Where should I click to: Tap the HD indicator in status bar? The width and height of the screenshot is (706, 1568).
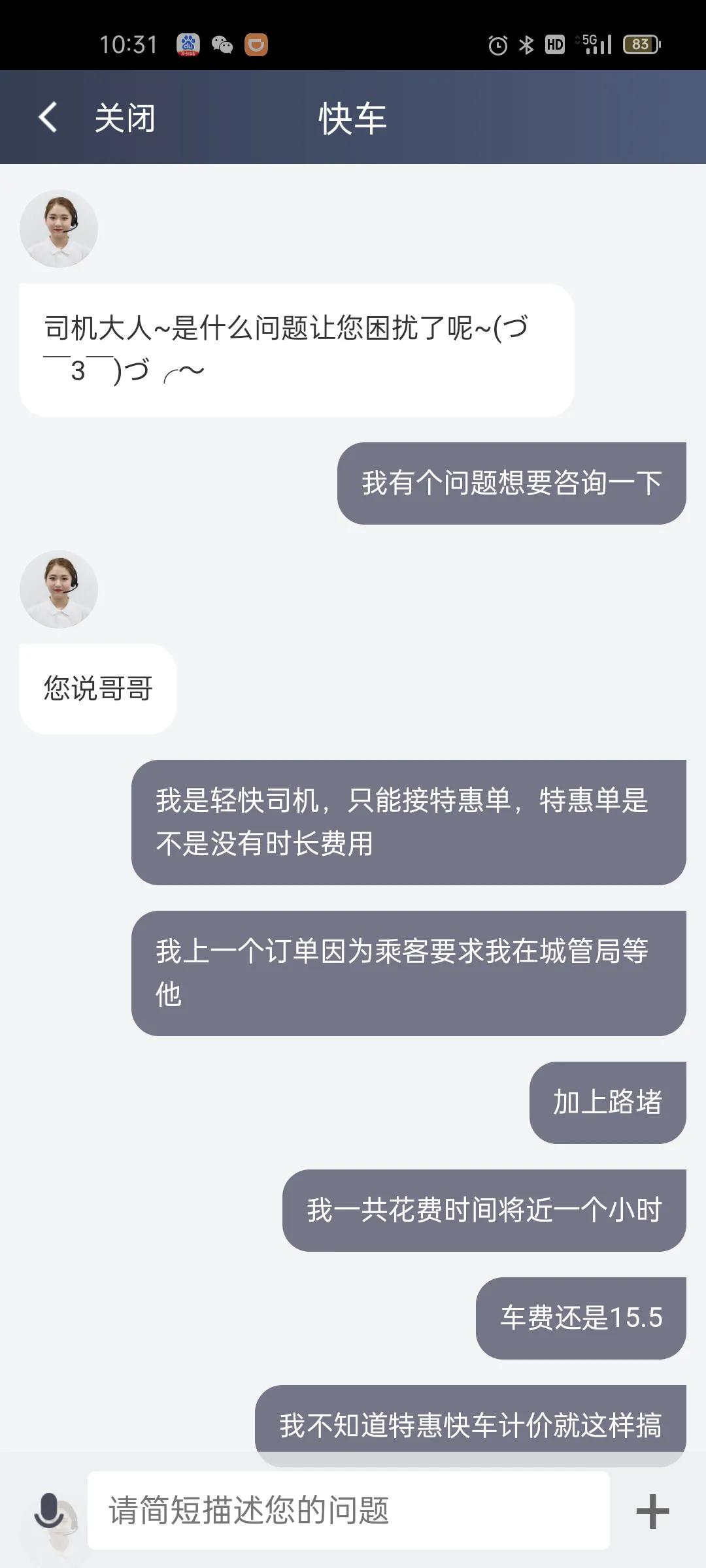coord(555,44)
